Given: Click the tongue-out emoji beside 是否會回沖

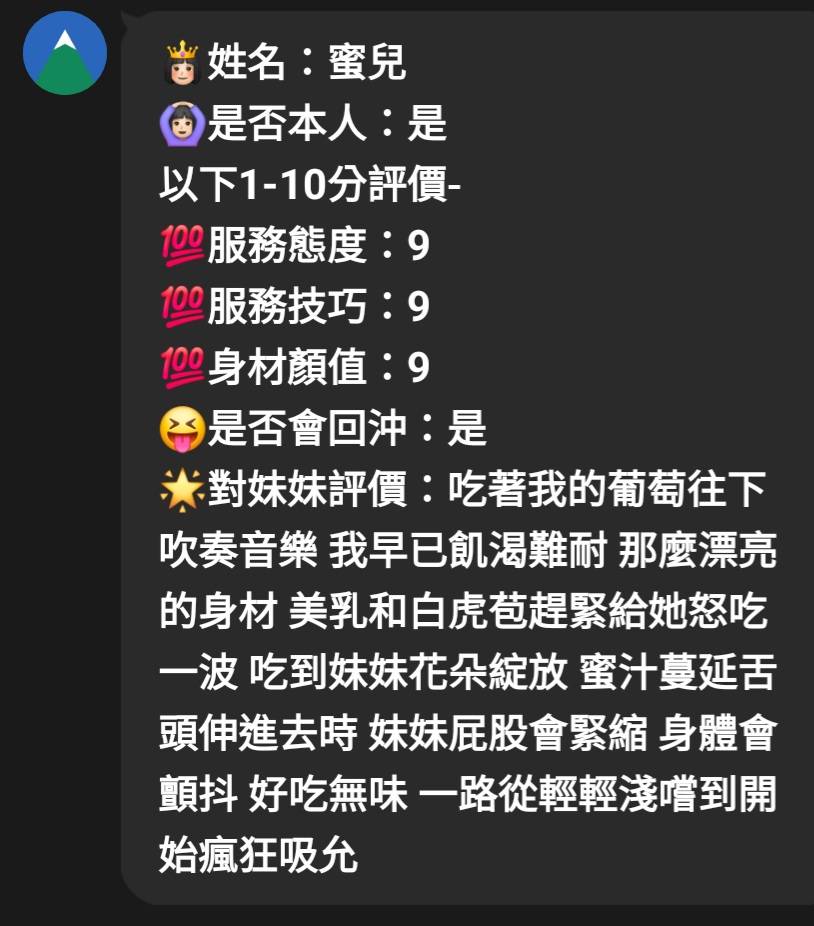Looking at the screenshot, I should pos(184,428).
